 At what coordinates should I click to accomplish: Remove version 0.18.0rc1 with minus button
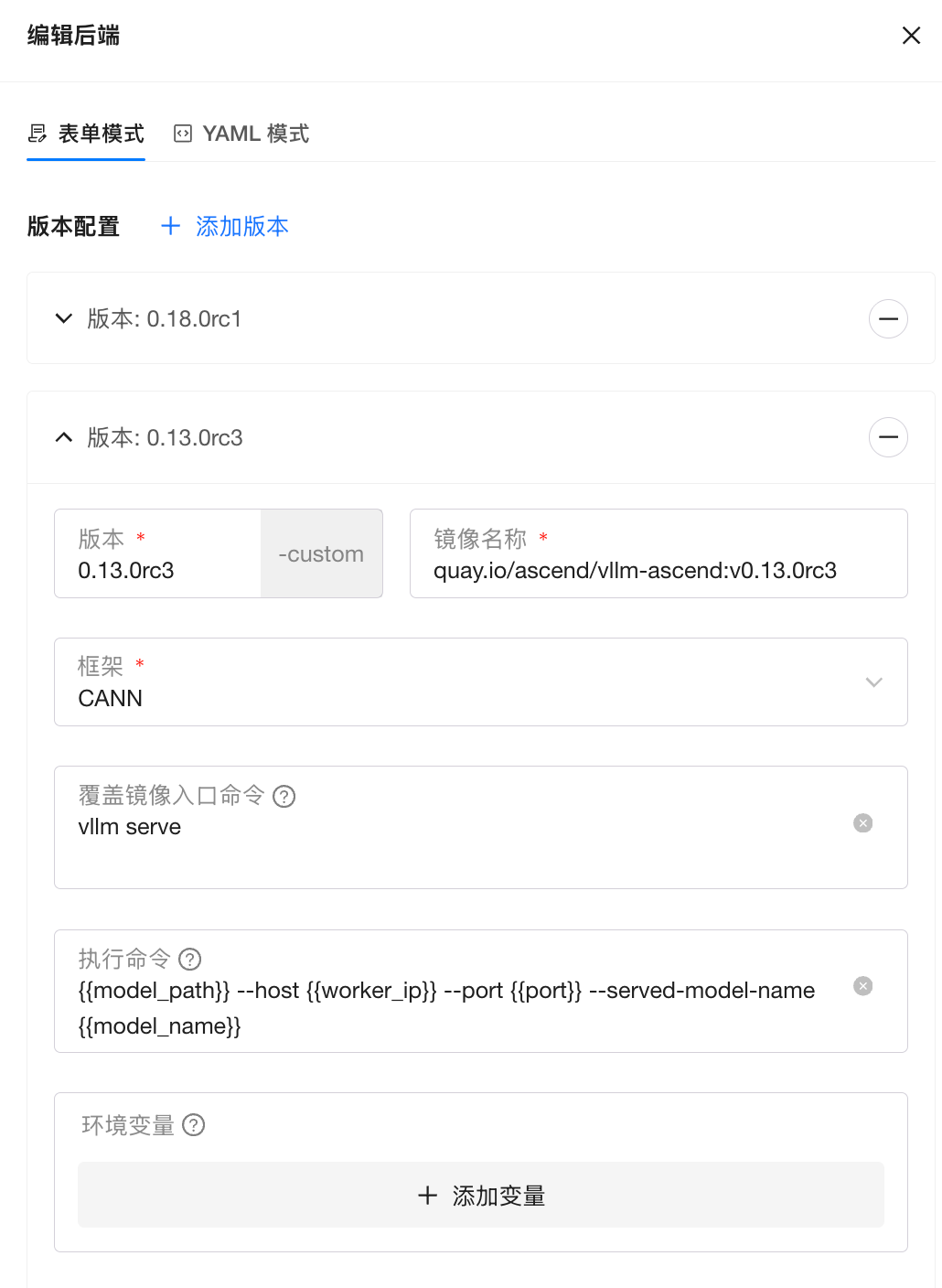[887, 319]
